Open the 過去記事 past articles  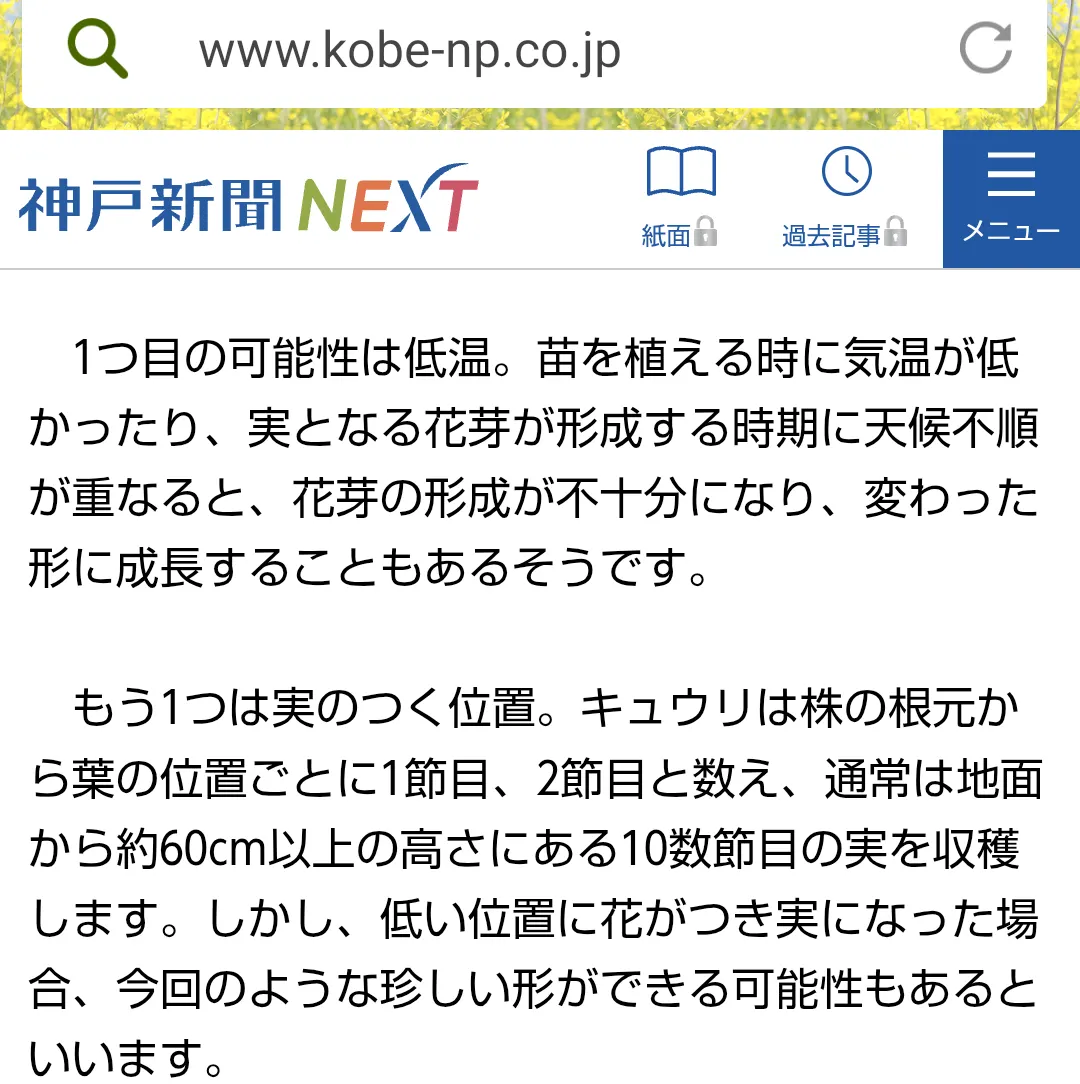845,199
